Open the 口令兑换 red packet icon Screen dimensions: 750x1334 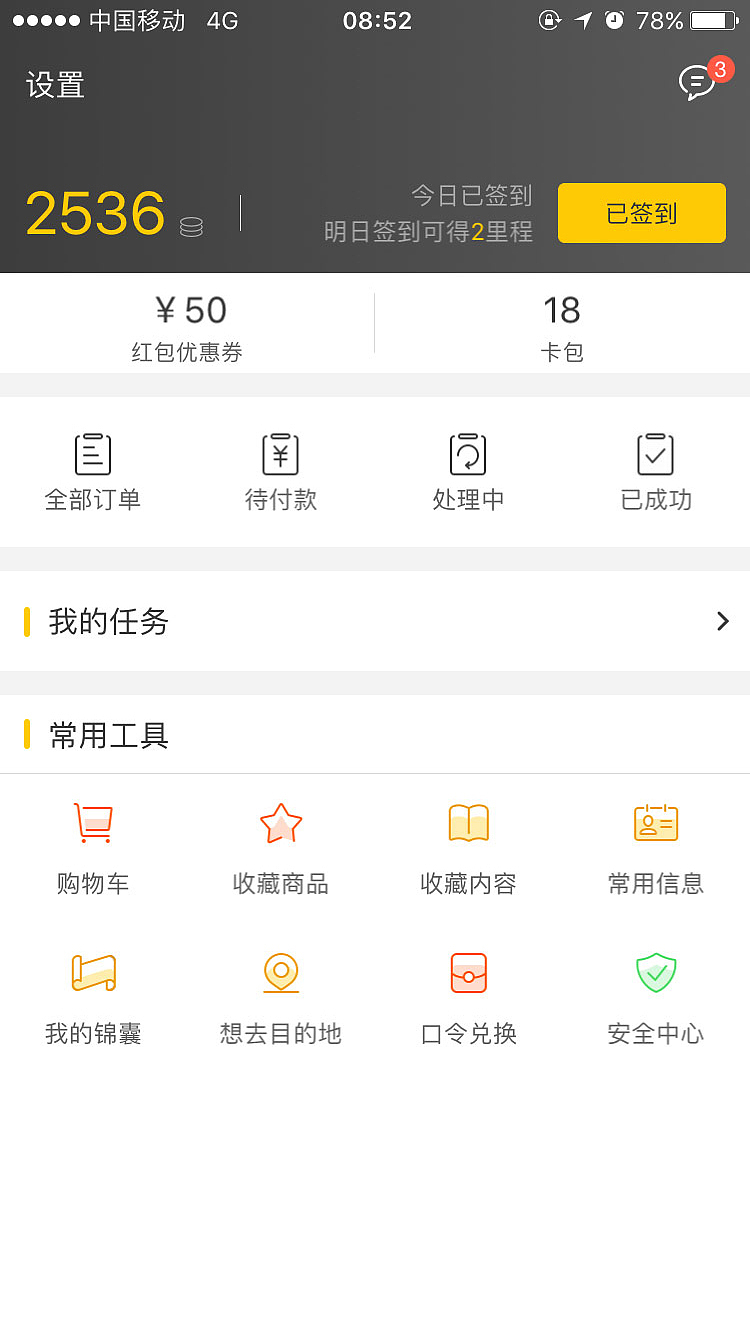coord(468,972)
